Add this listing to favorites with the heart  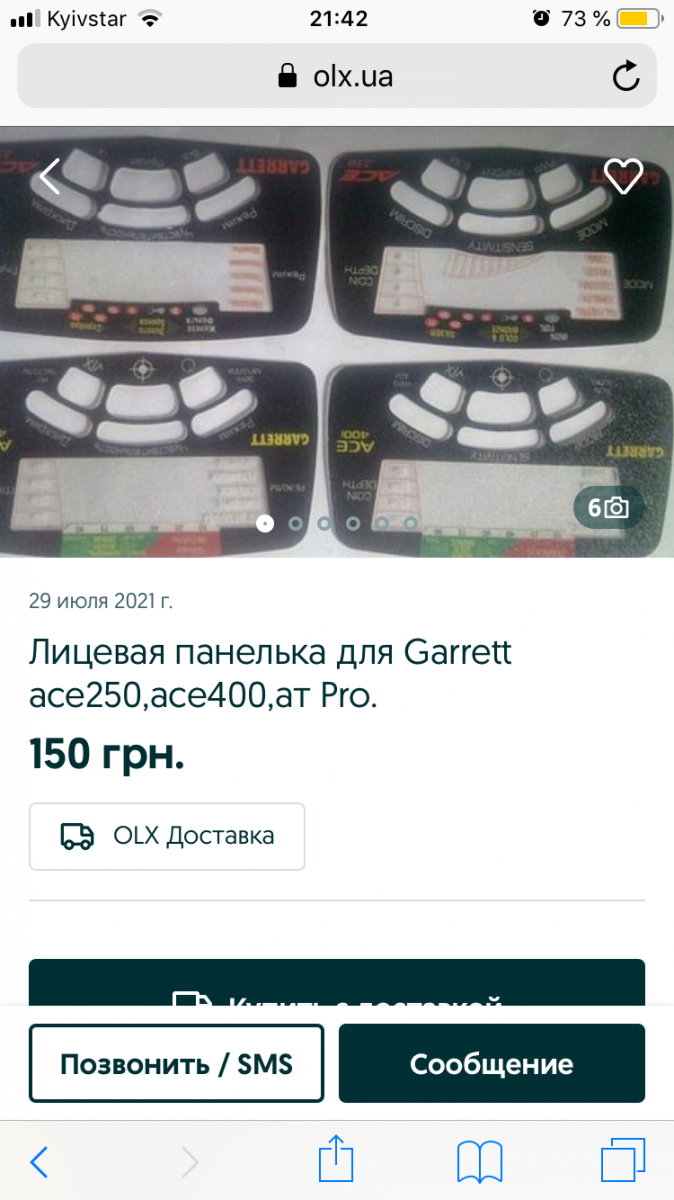pos(623,177)
